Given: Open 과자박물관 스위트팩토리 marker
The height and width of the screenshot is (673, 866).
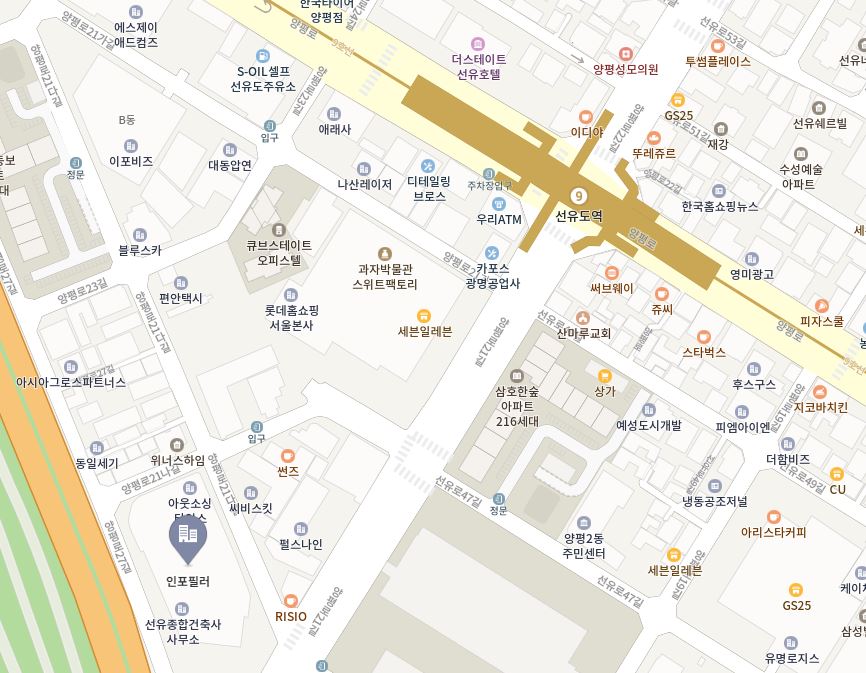Looking at the screenshot, I should pyautogui.click(x=385, y=253).
